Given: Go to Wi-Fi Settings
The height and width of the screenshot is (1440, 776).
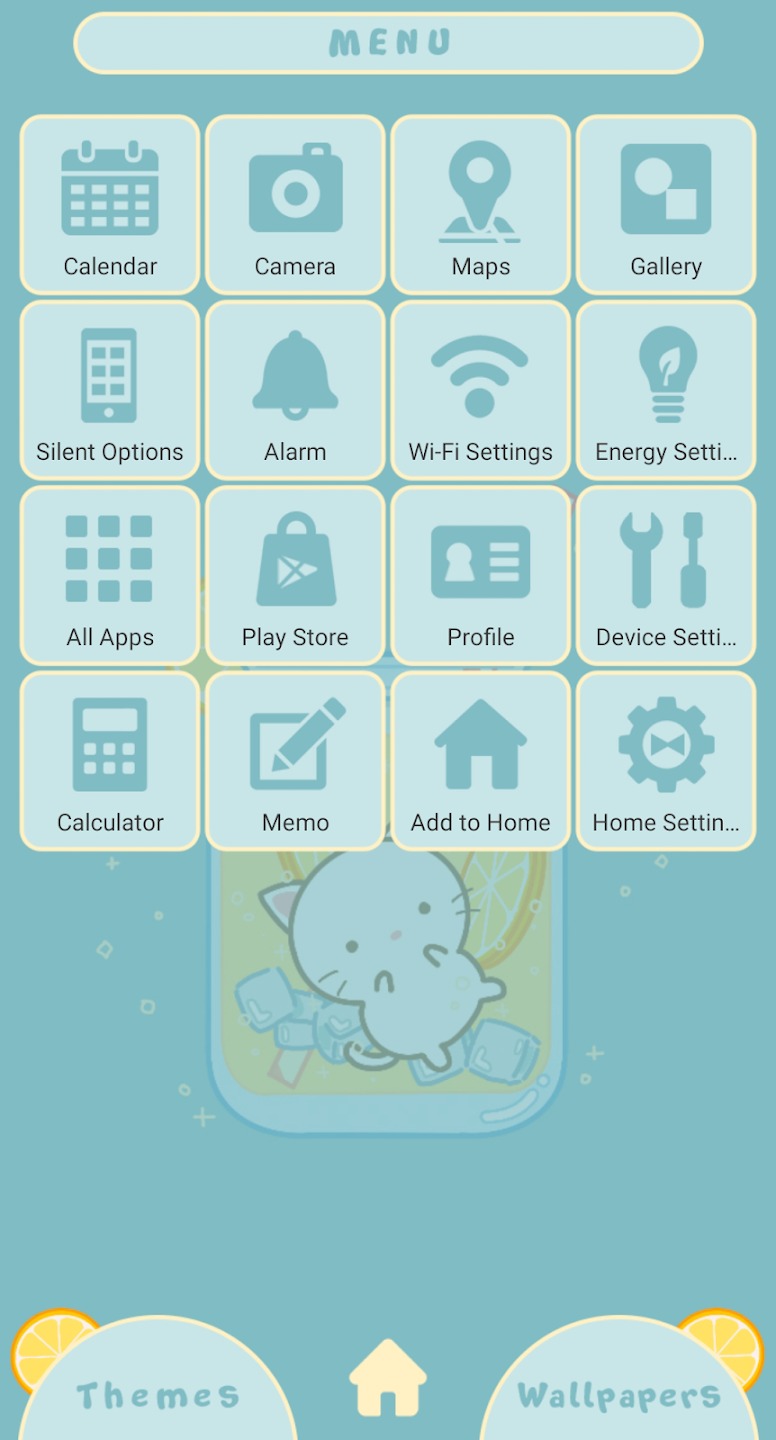Looking at the screenshot, I should click(481, 390).
